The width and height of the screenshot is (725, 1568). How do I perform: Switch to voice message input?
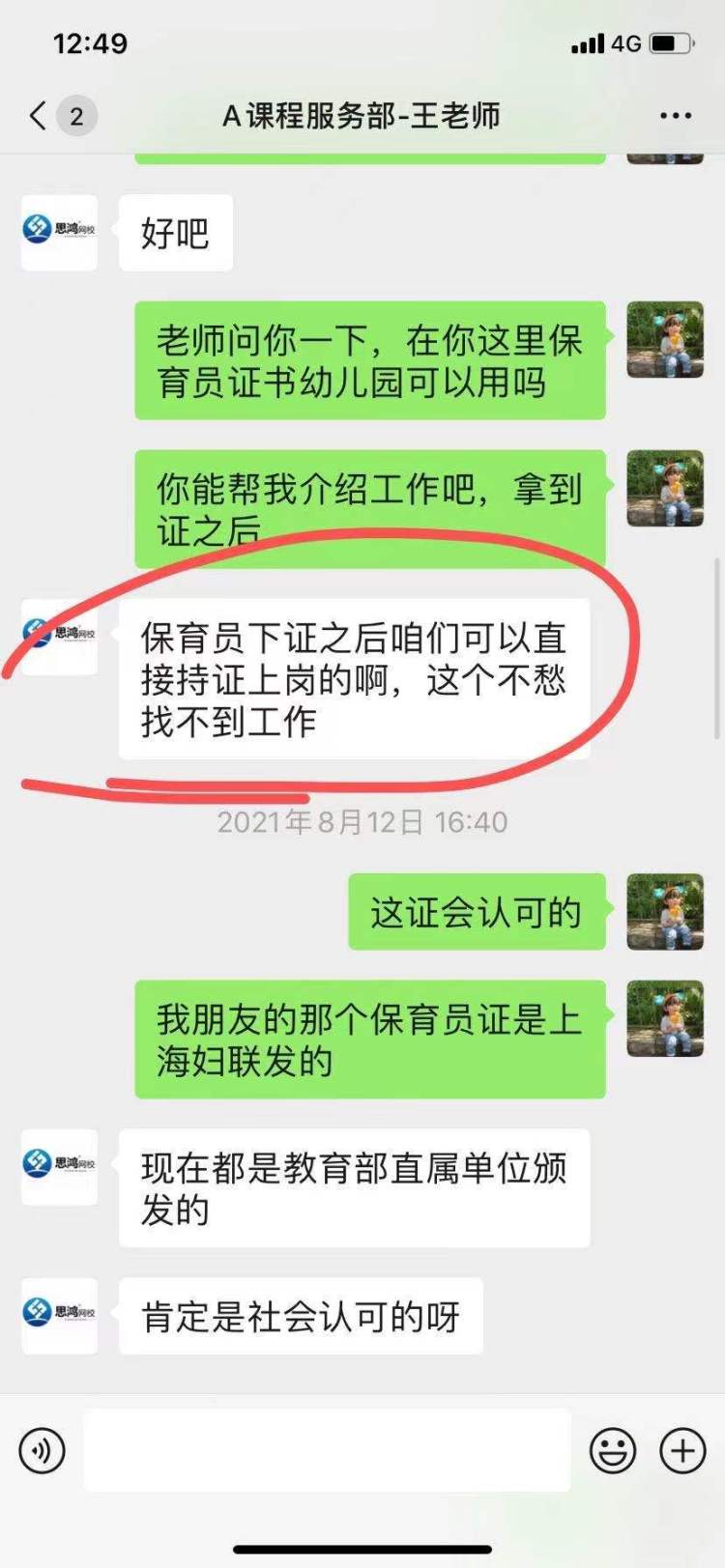[x=43, y=1451]
